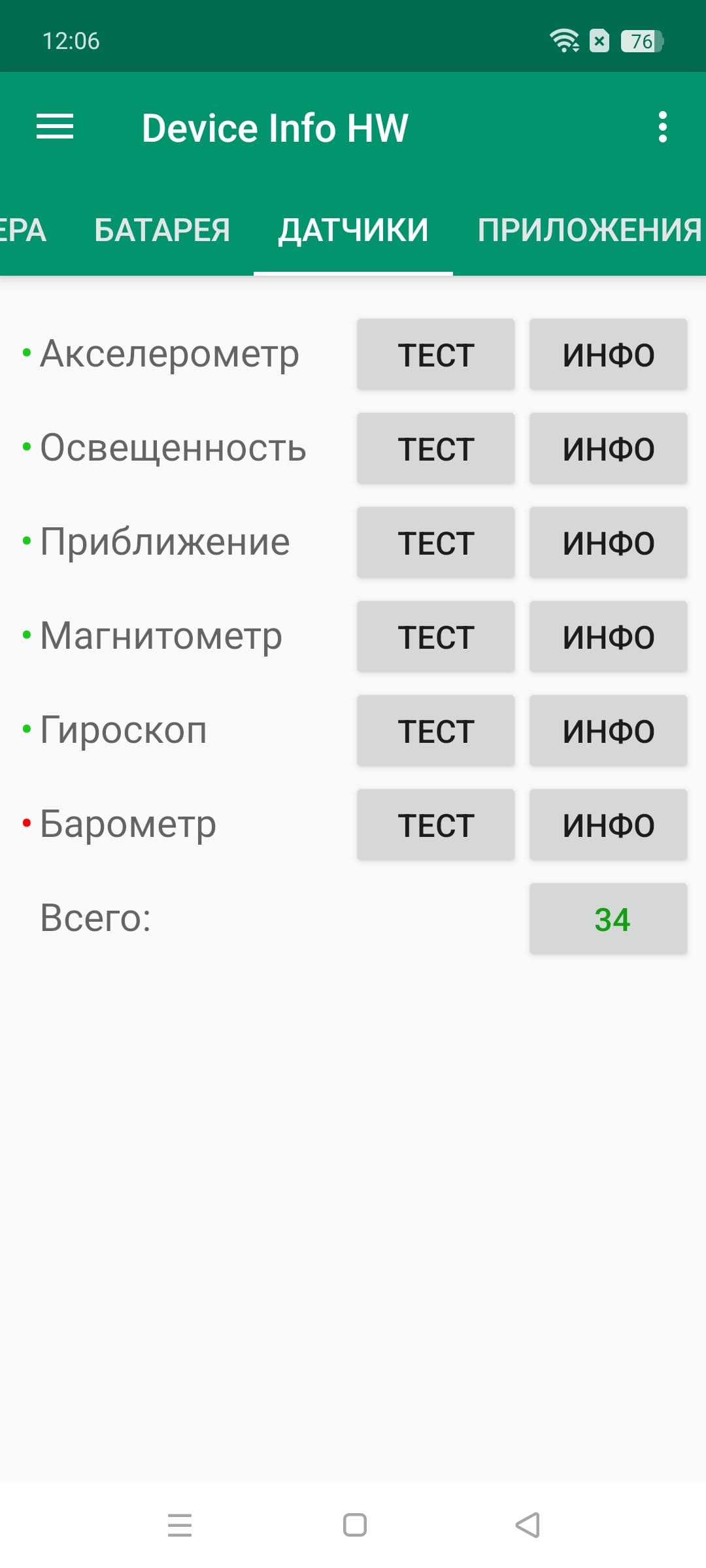Run ТЕСТ for Приближение sensor
This screenshot has width=706, height=1568.
point(435,543)
